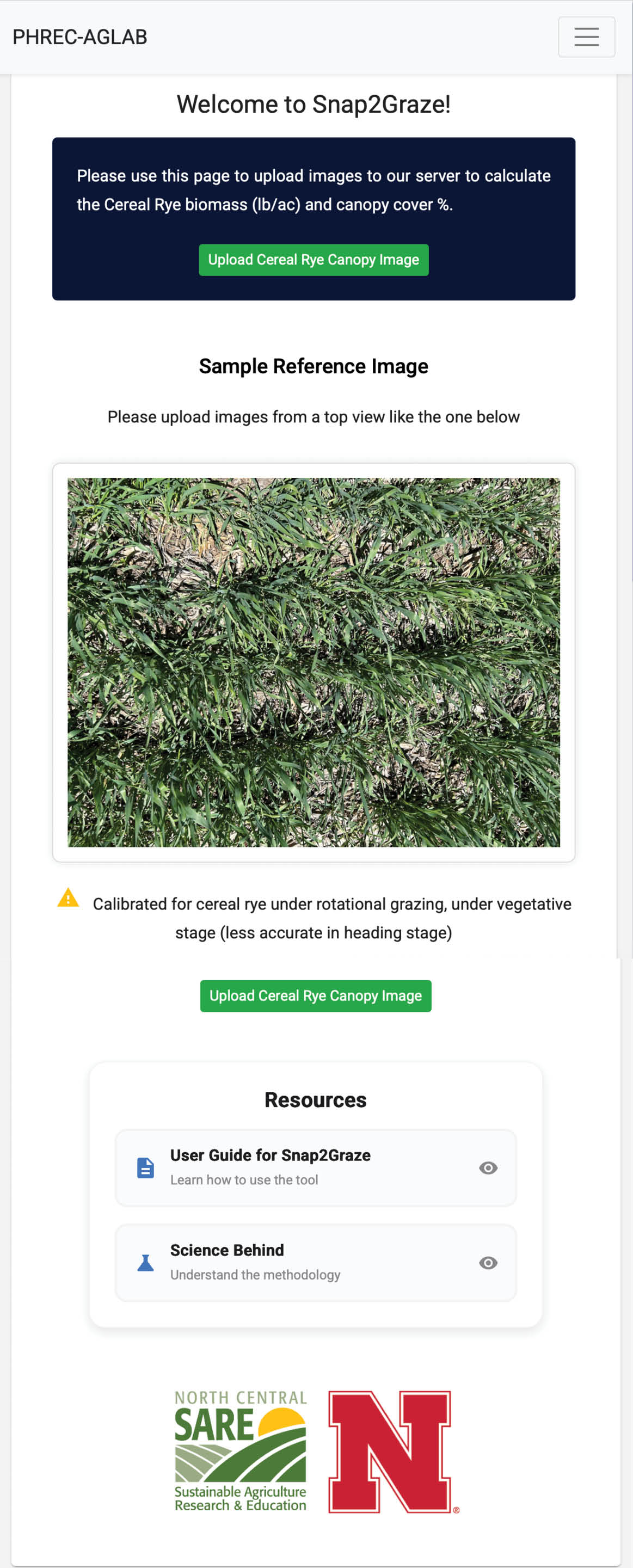Tap the eye icon on Science Behind row
The width and height of the screenshot is (633, 1568).
click(x=488, y=1263)
